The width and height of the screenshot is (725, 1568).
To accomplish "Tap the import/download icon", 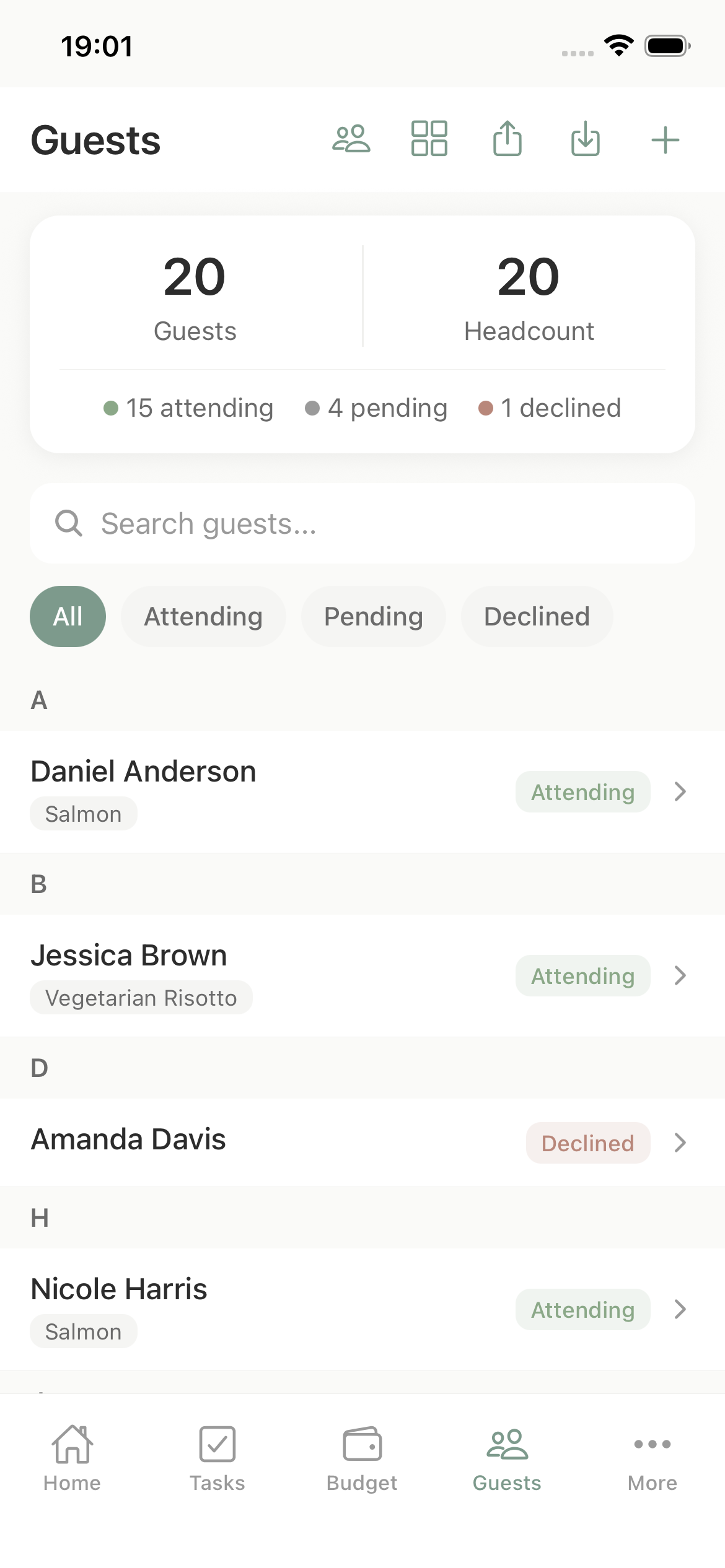I will pyautogui.click(x=586, y=139).
